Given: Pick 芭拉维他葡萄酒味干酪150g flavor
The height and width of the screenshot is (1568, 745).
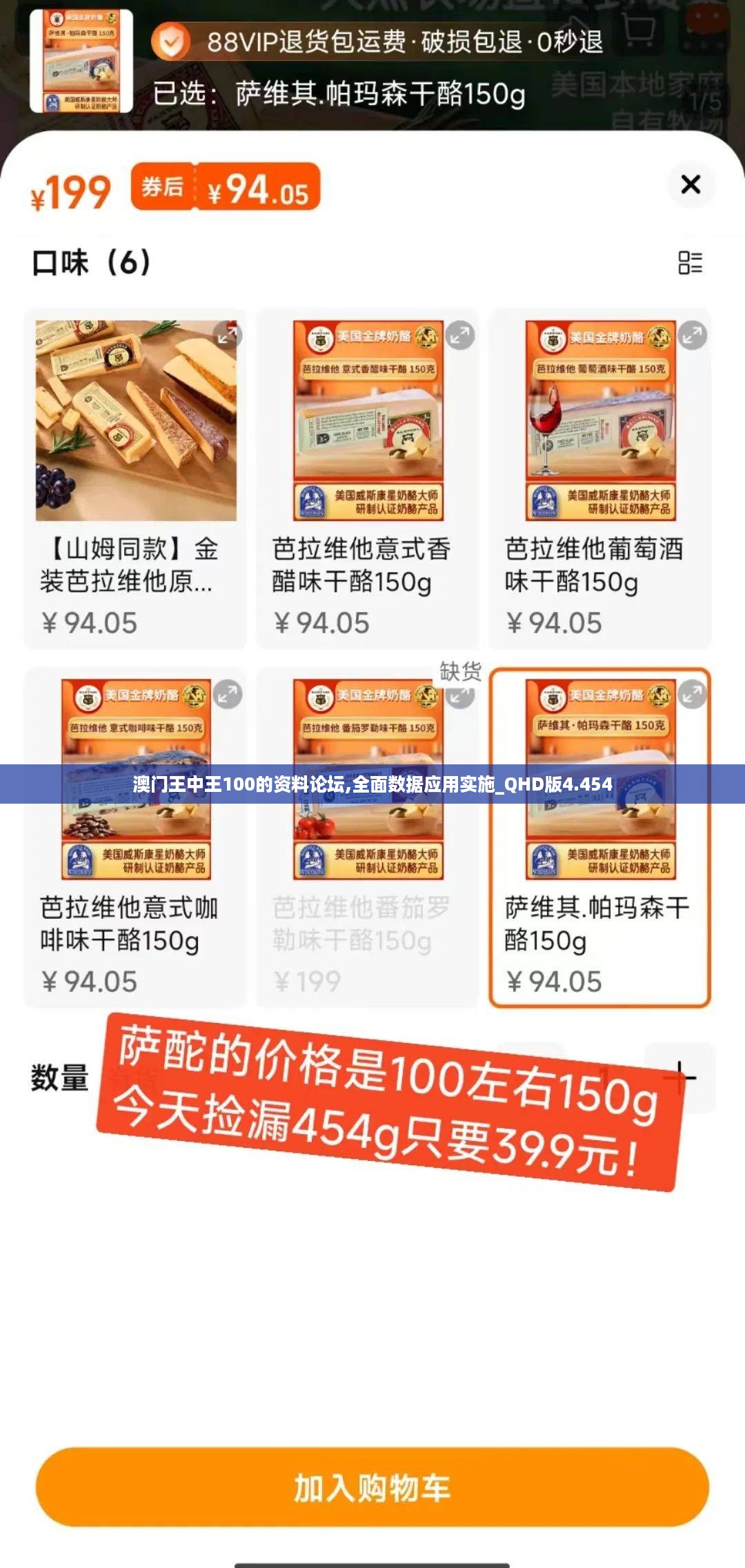Looking at the screenshot, I should point(599,477).
